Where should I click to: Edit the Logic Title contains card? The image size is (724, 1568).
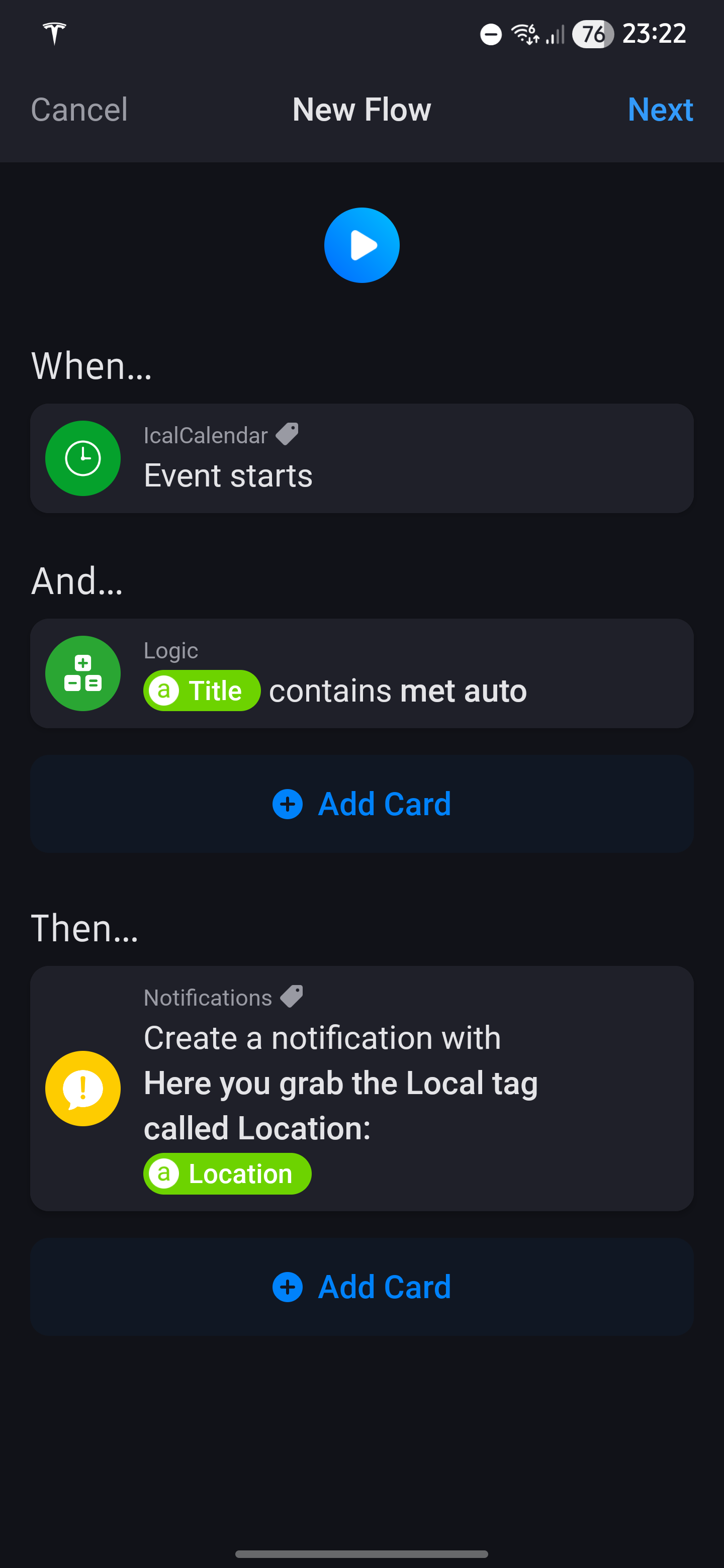361,673
